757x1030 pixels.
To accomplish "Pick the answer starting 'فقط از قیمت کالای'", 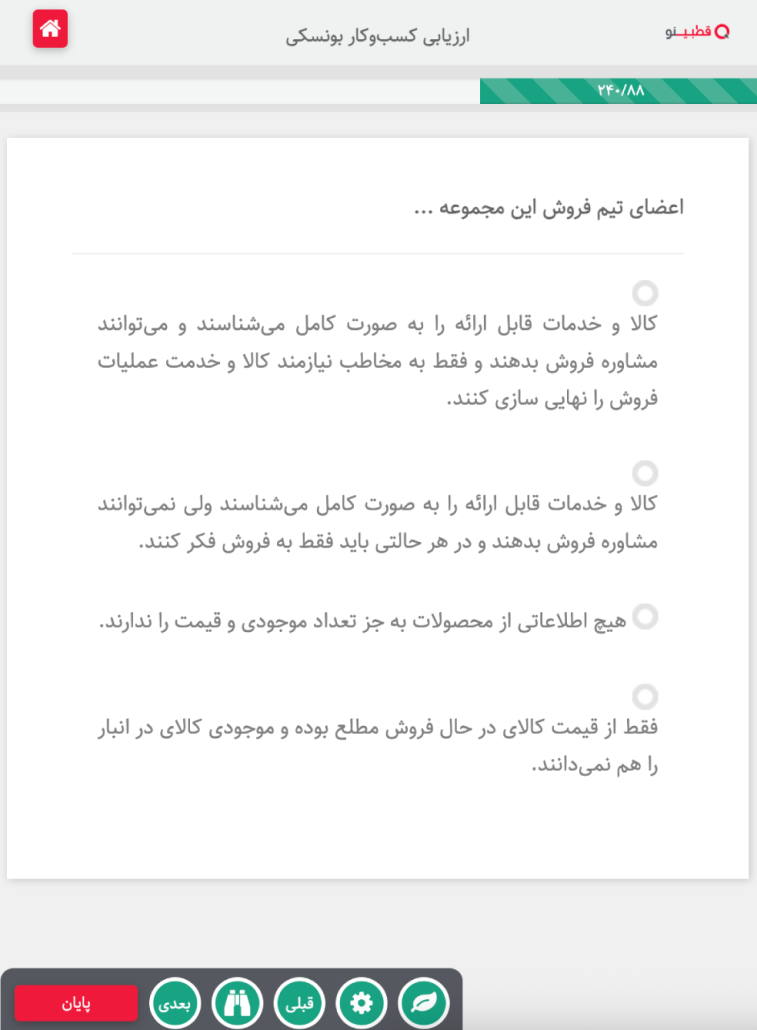I will pyautogui.click(x=646, y=696).
